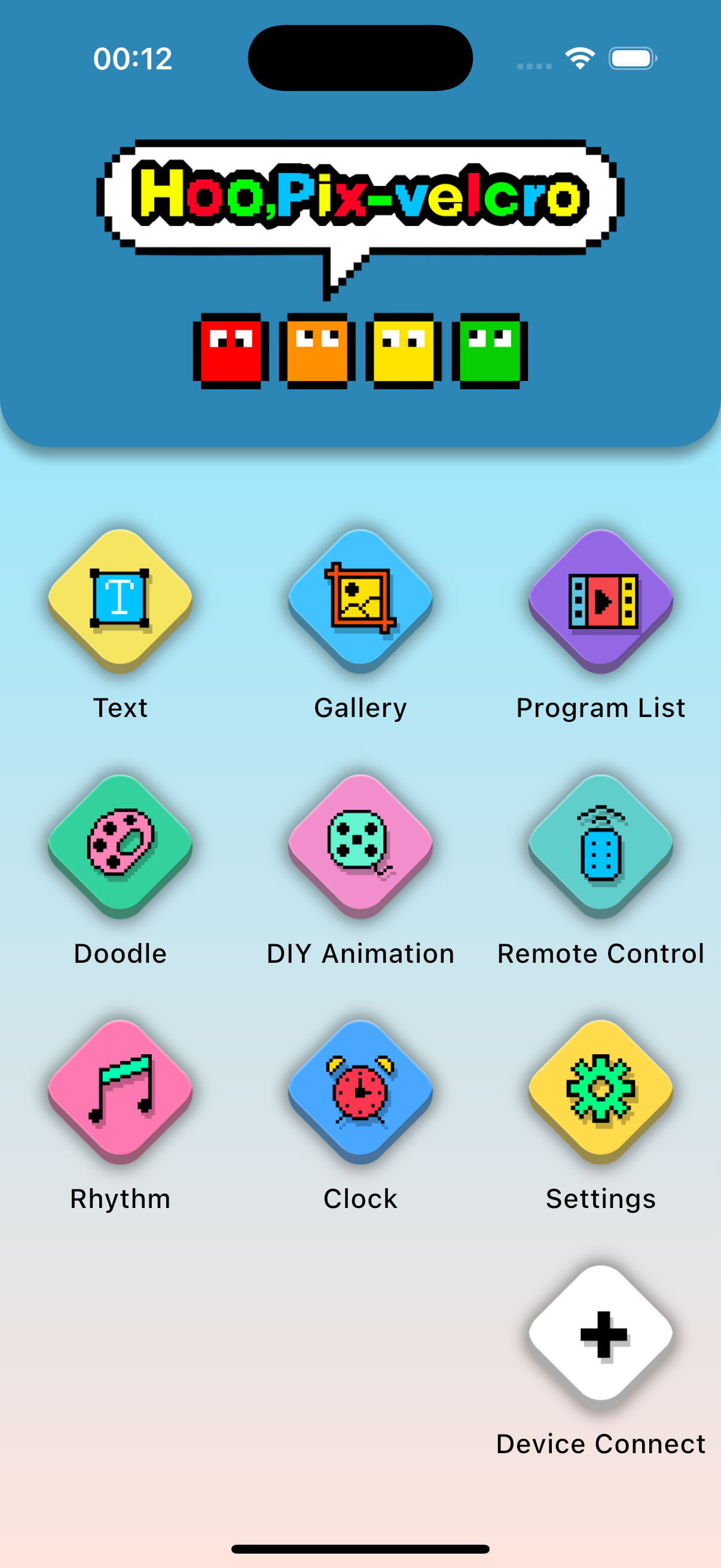Open the Gallery icon
Image resolution: width=721 pixels, height=1568 pixels.
coord(360,603)
